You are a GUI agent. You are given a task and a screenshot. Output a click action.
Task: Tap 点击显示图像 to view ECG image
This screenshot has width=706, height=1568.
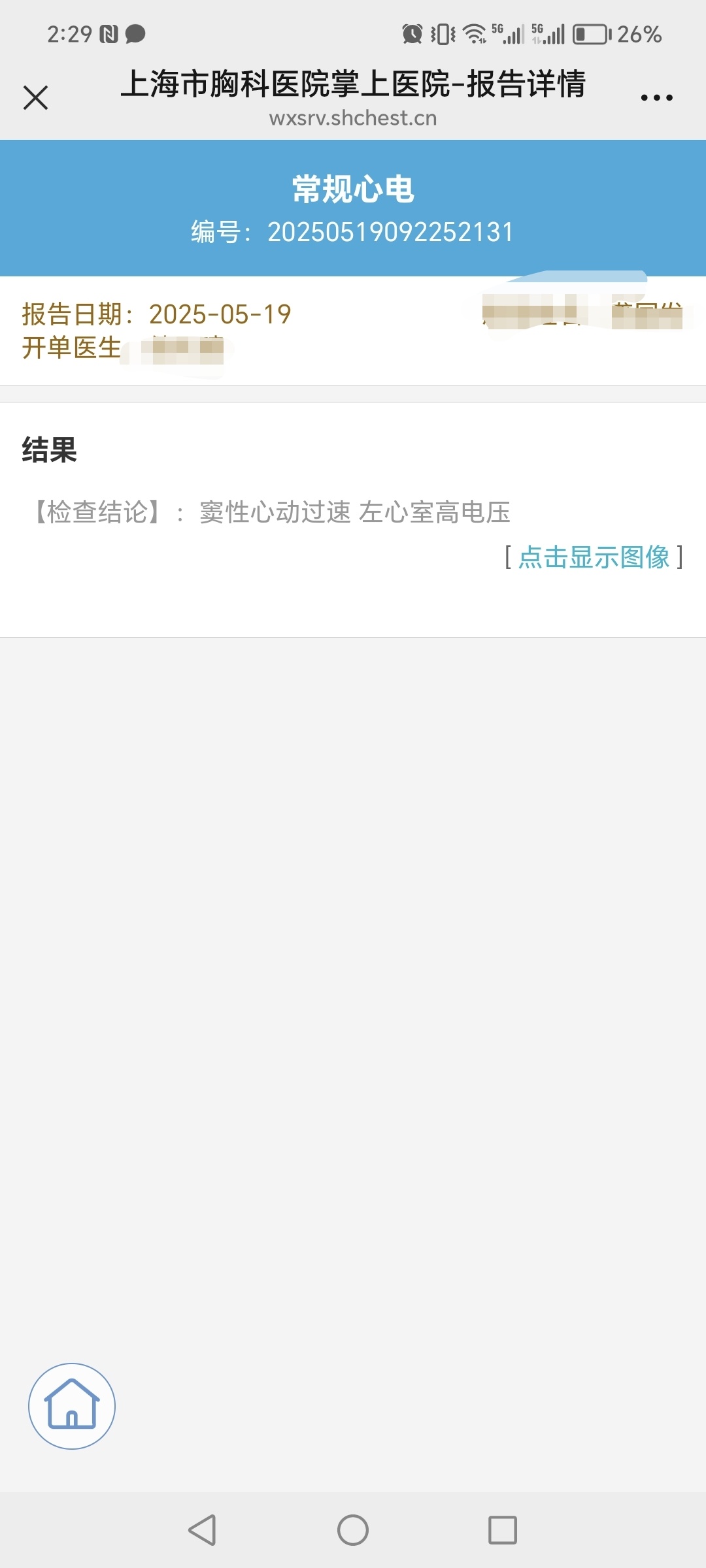point(594,557)
